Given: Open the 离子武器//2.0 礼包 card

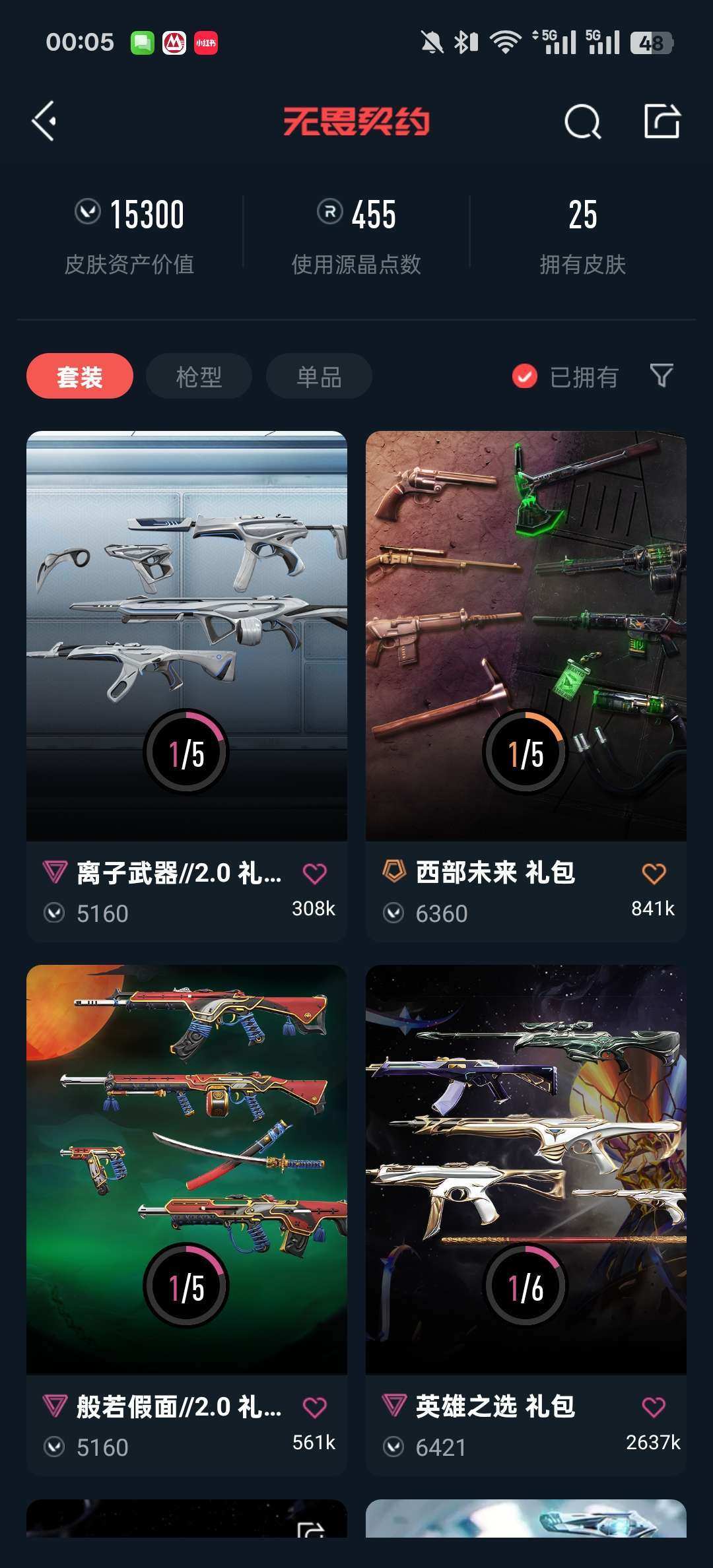Looking at the screenshot, I should point(187,686).
